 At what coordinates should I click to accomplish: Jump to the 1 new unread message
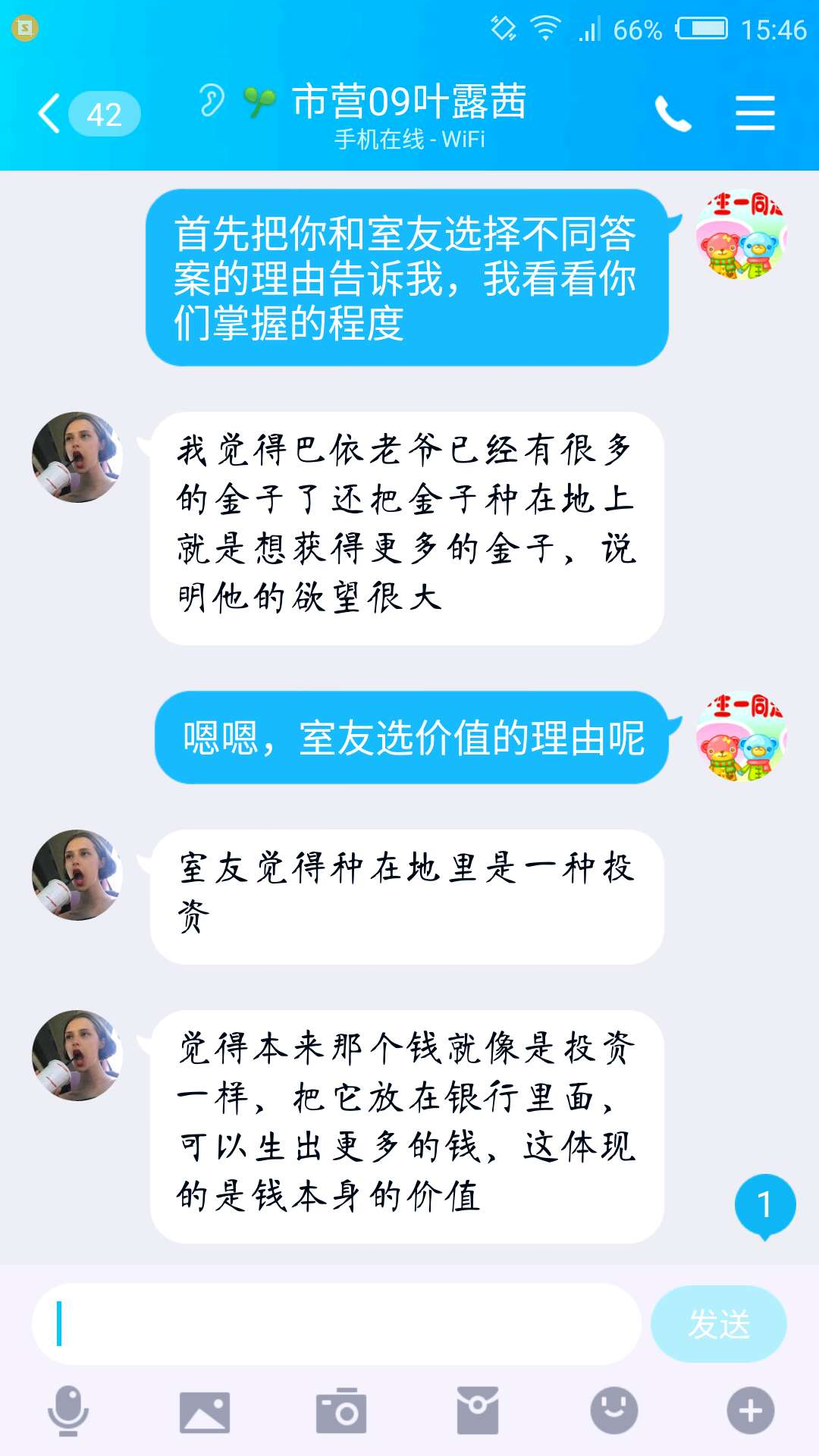click(x=764, y=1204)
